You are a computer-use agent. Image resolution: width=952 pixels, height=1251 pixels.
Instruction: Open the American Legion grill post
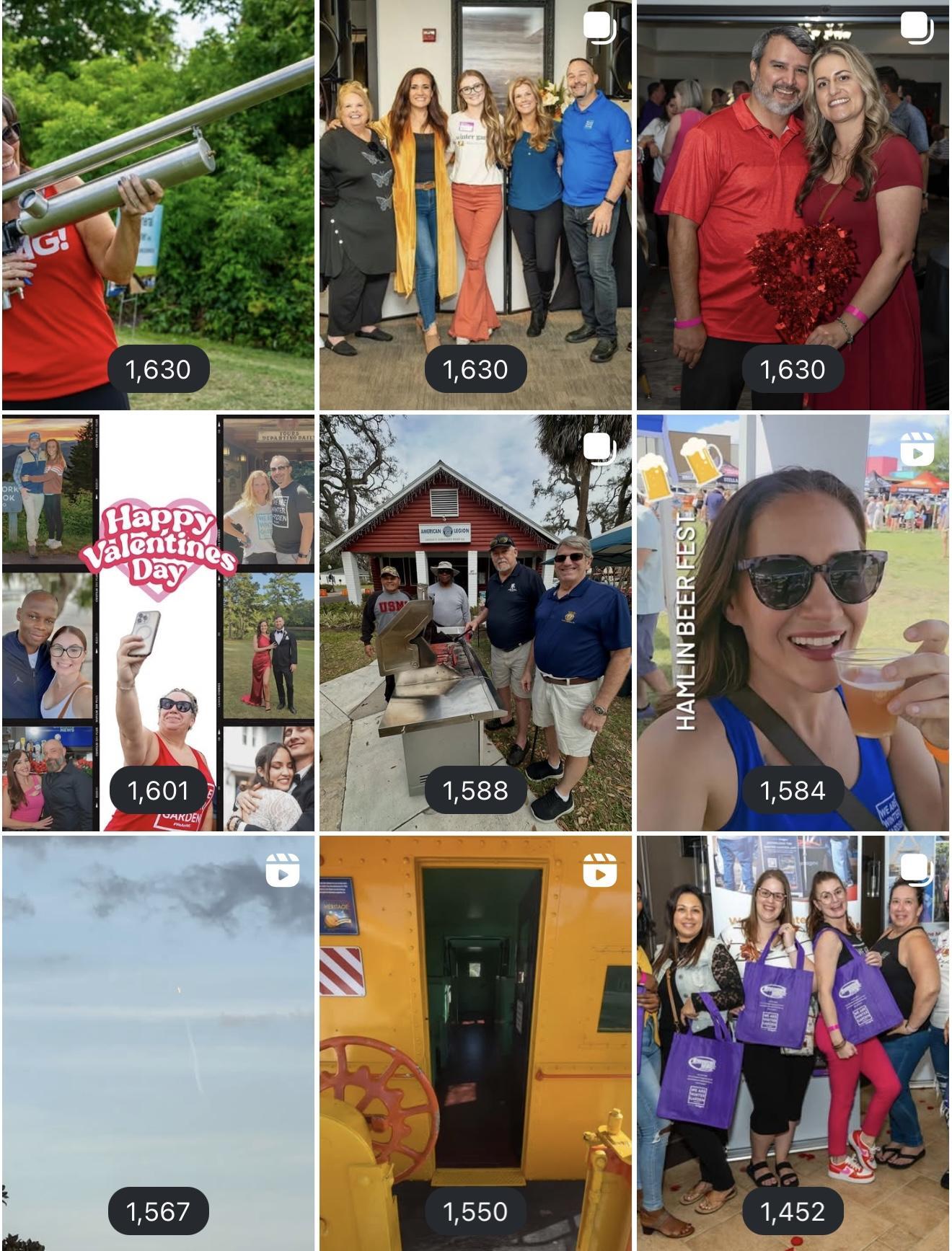click(x=475, y=622)
